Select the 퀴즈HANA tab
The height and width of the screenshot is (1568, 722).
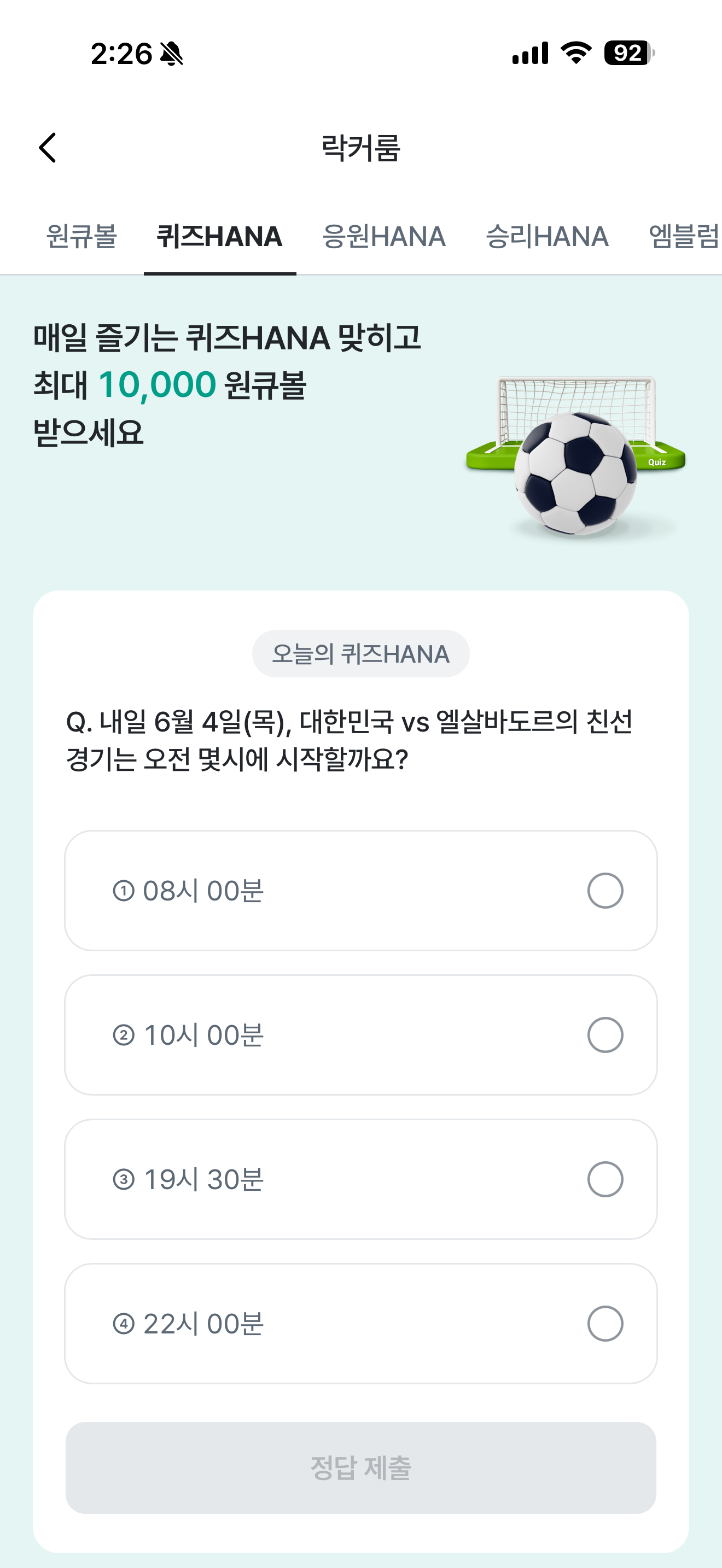pyautogui.click(x=220, y=236)
